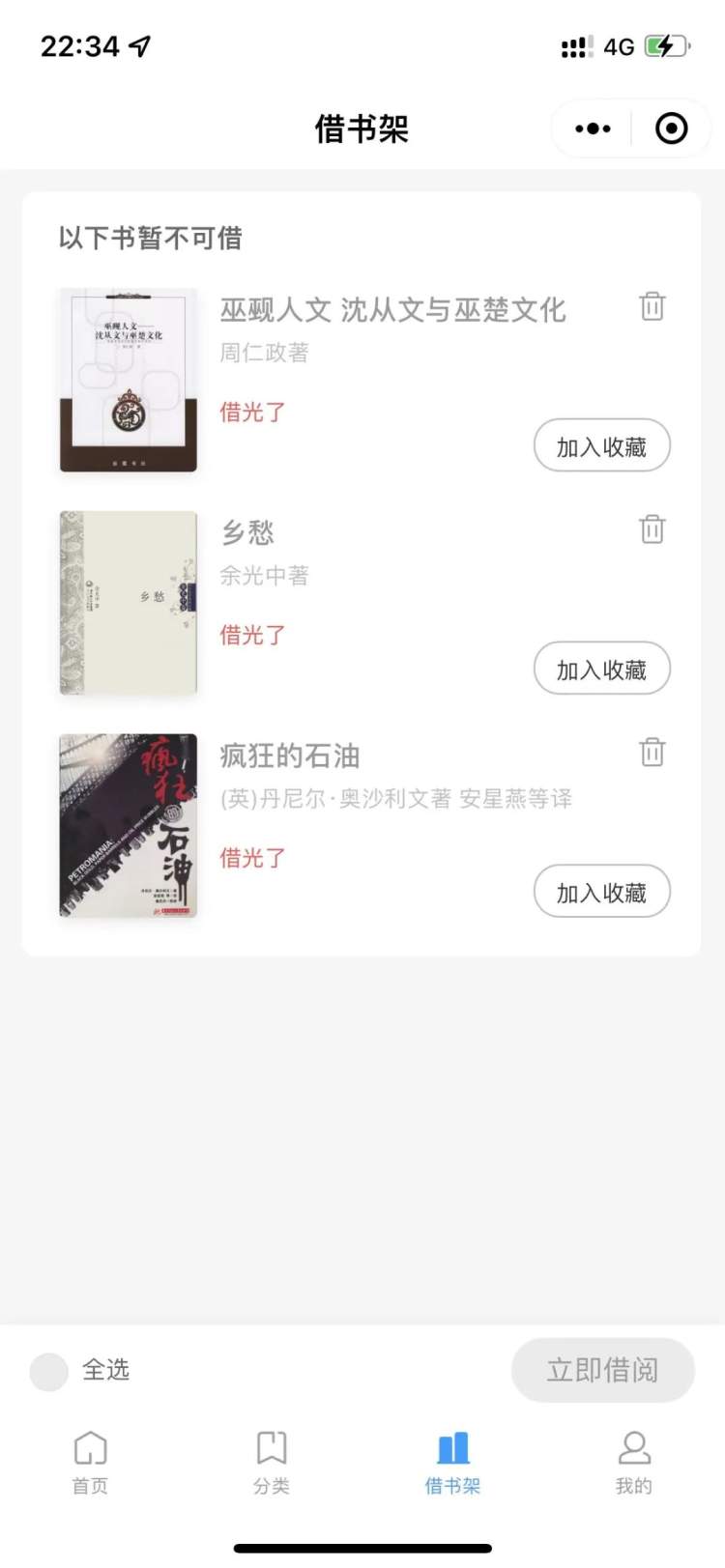Screen dimensions: 725x1568
Task: Check the 全选 select-all circle
Action: tap(48, 1371)
